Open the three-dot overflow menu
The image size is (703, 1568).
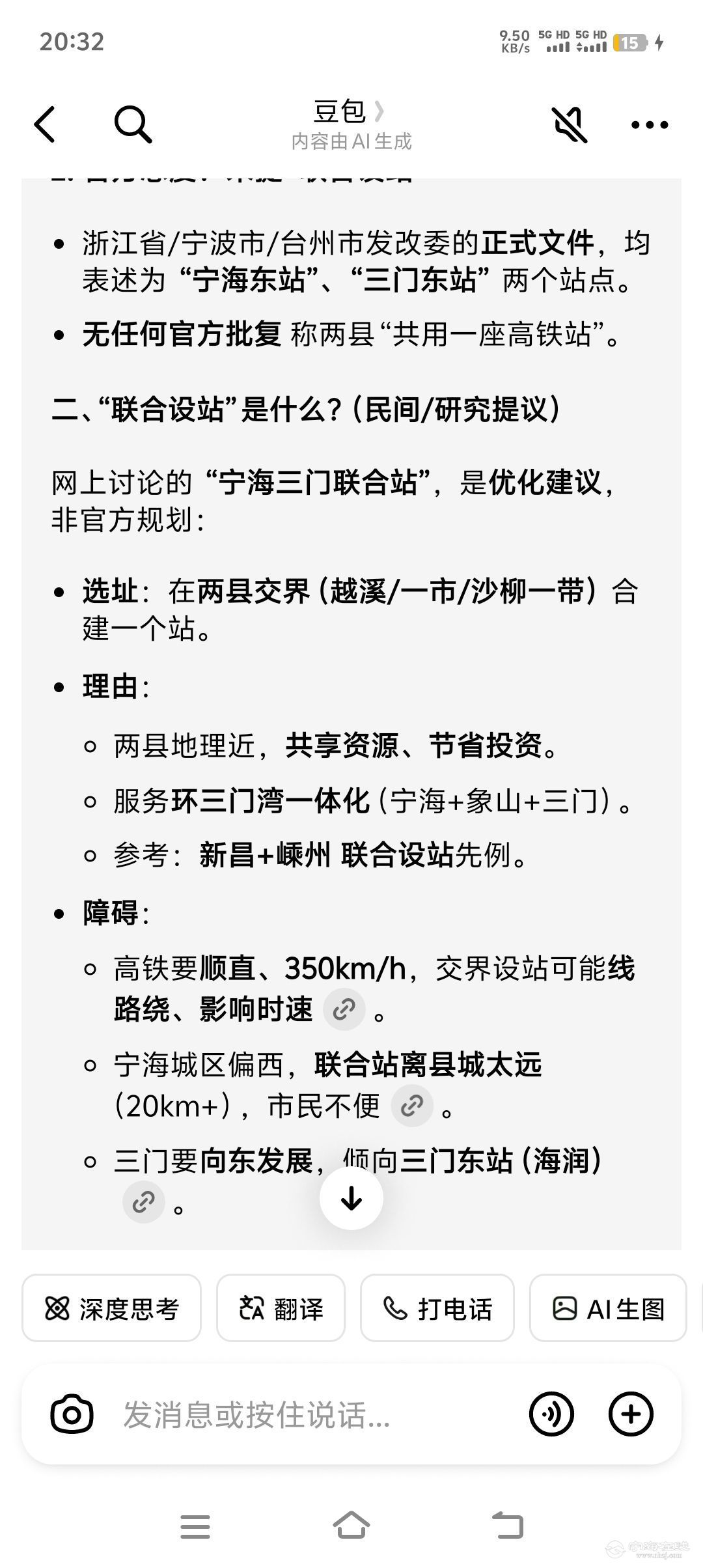pyautogui.click(x=649, y=124)
